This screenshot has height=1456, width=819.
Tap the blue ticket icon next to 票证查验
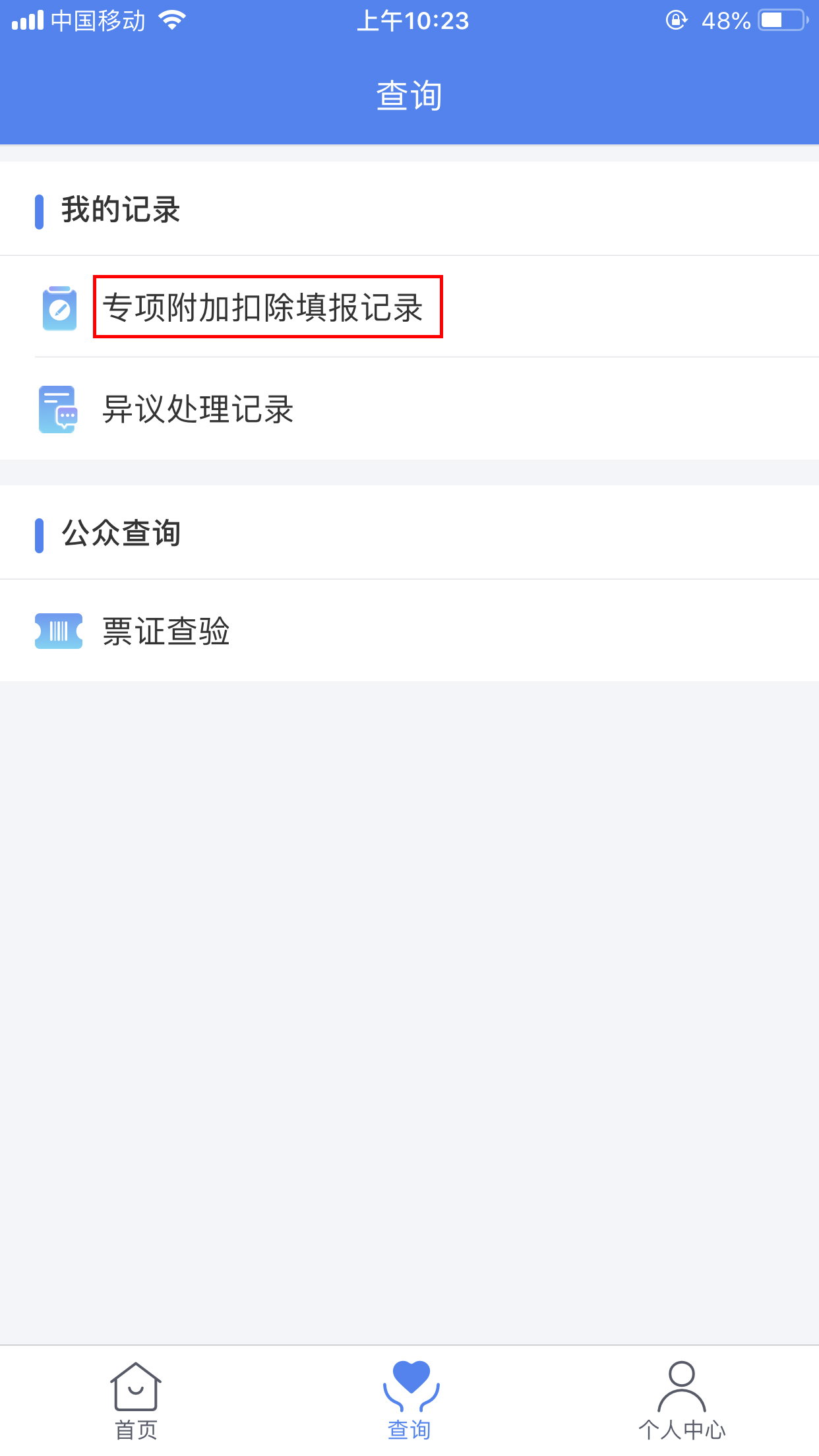[59, 631]
